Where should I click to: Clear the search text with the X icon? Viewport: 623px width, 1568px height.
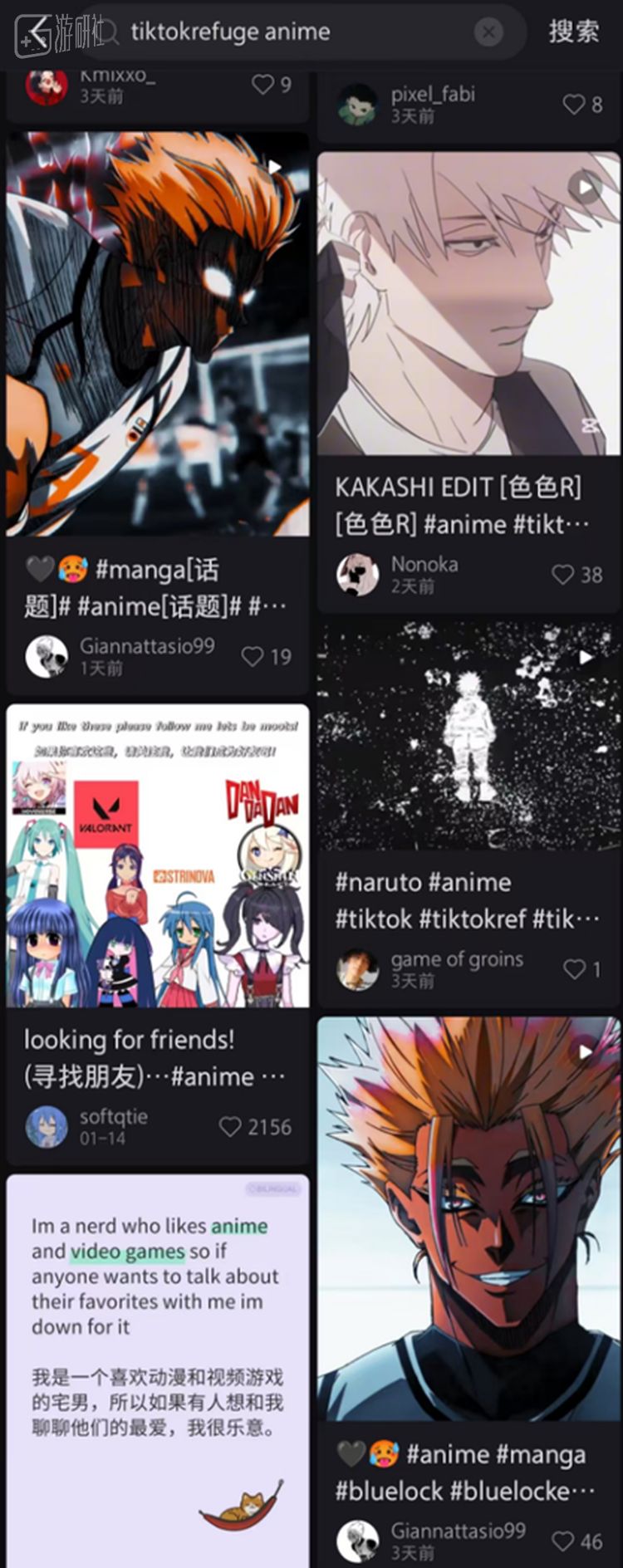[x=490, y=31]
